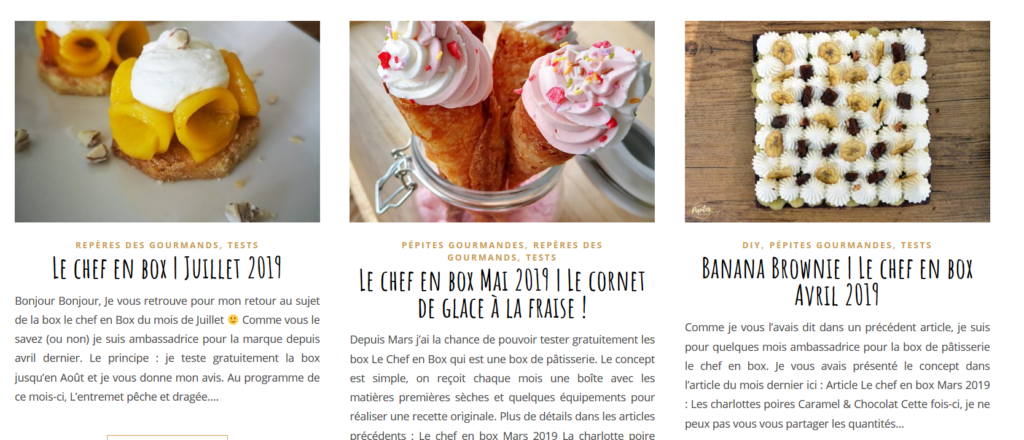Open the peach dessert photo for Juillet 2019
The width and height of the screenshot is (1024, 440).
167,120
